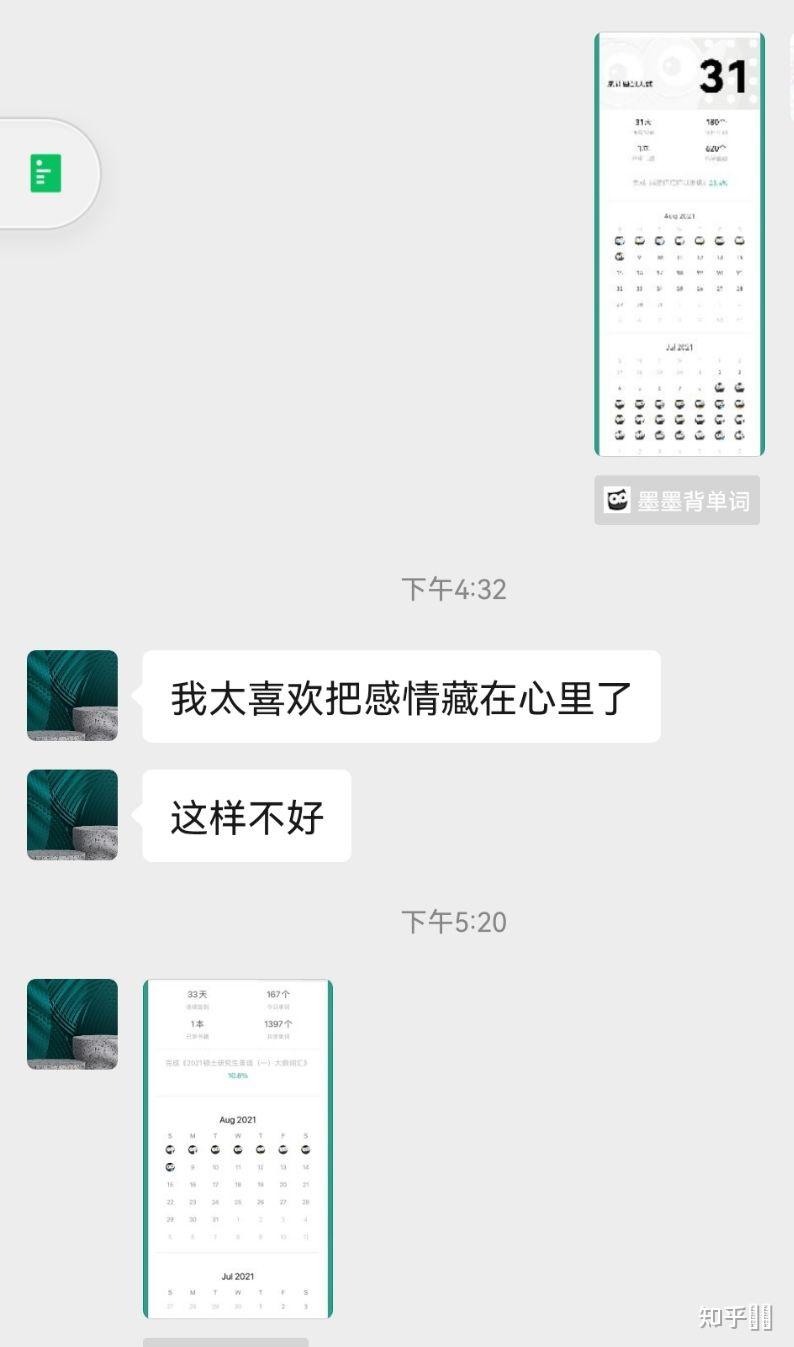Tap the avatar beside the 这样不好 message

point(72,814)
